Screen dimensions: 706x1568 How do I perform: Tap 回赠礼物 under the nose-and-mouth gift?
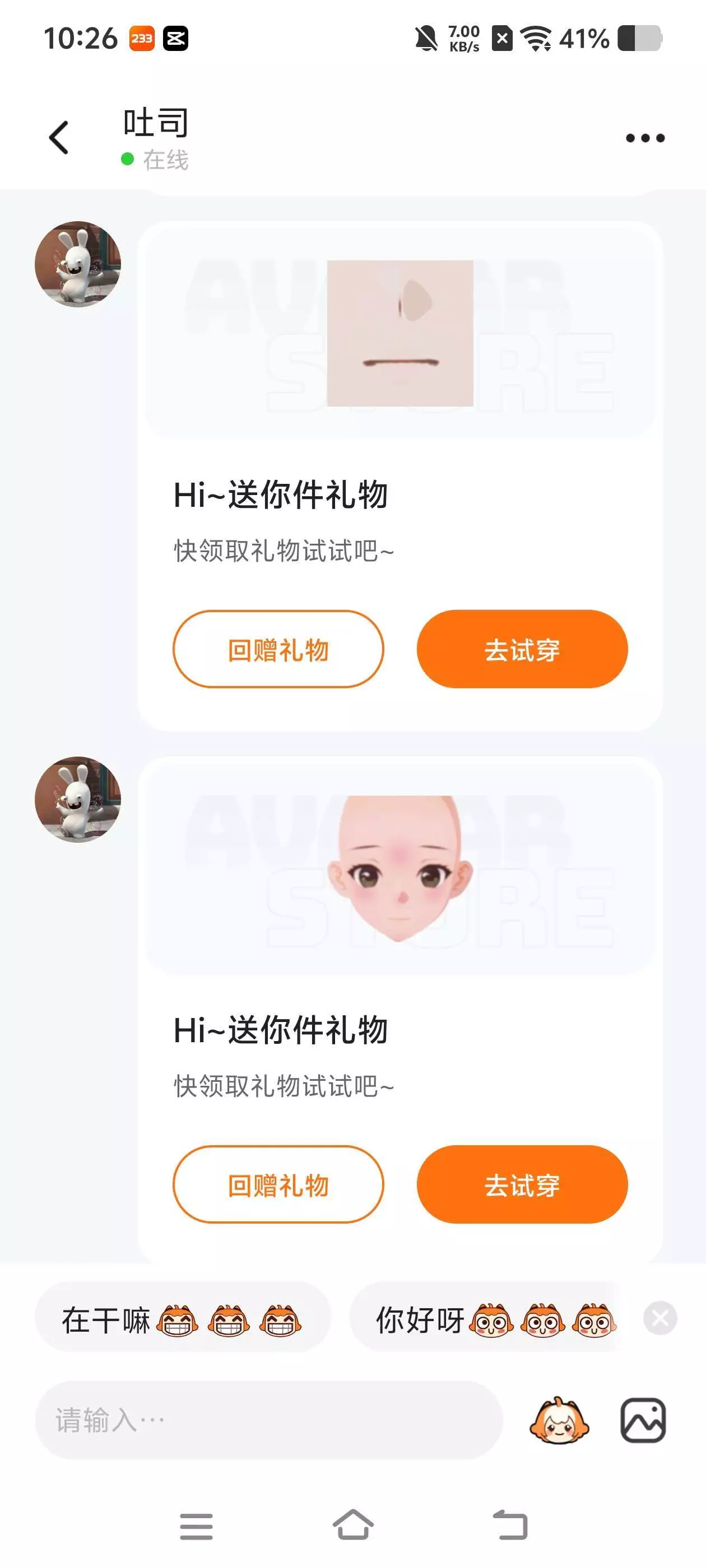pos(278,650)
